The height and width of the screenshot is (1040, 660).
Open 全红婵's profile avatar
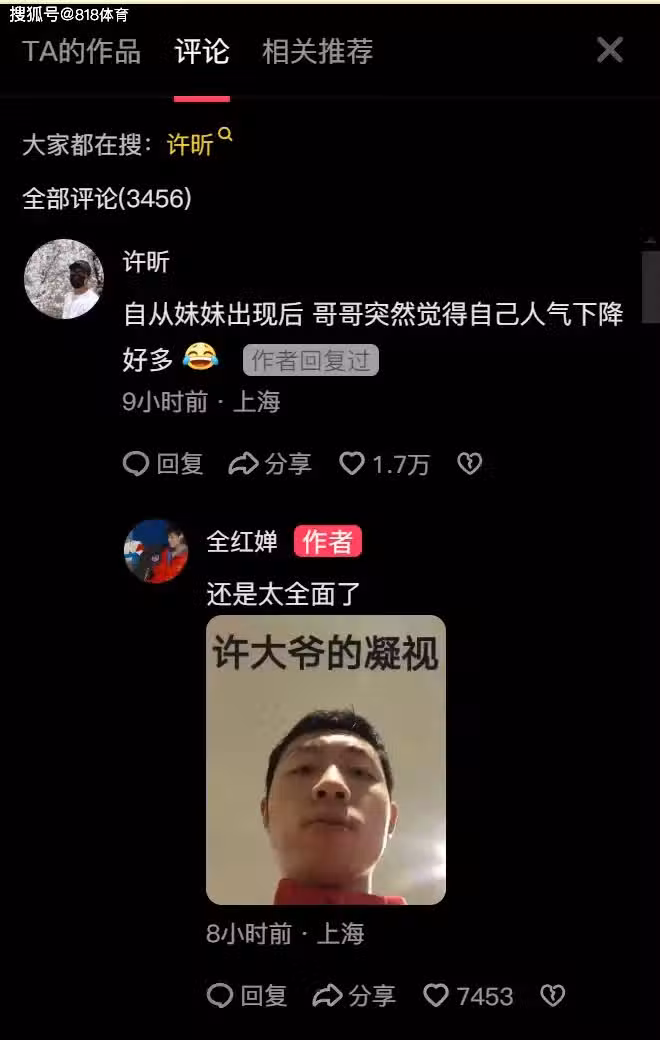[156, 550]
